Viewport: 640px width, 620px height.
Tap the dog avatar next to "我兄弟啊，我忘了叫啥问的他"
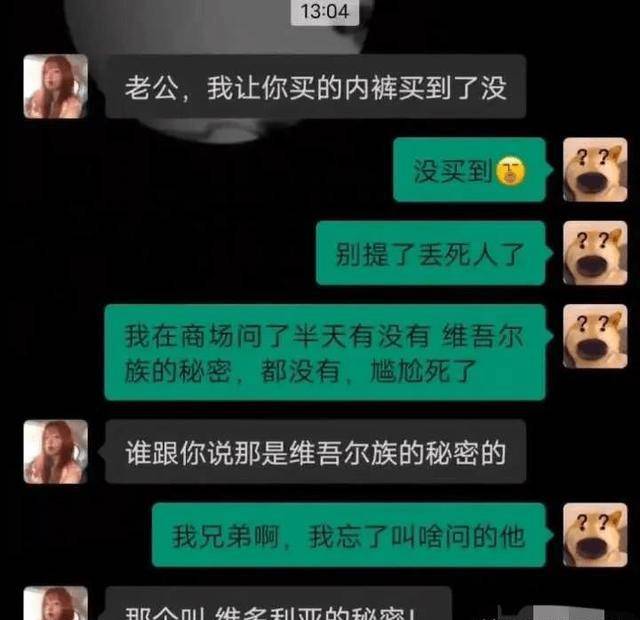pos(595,535)
